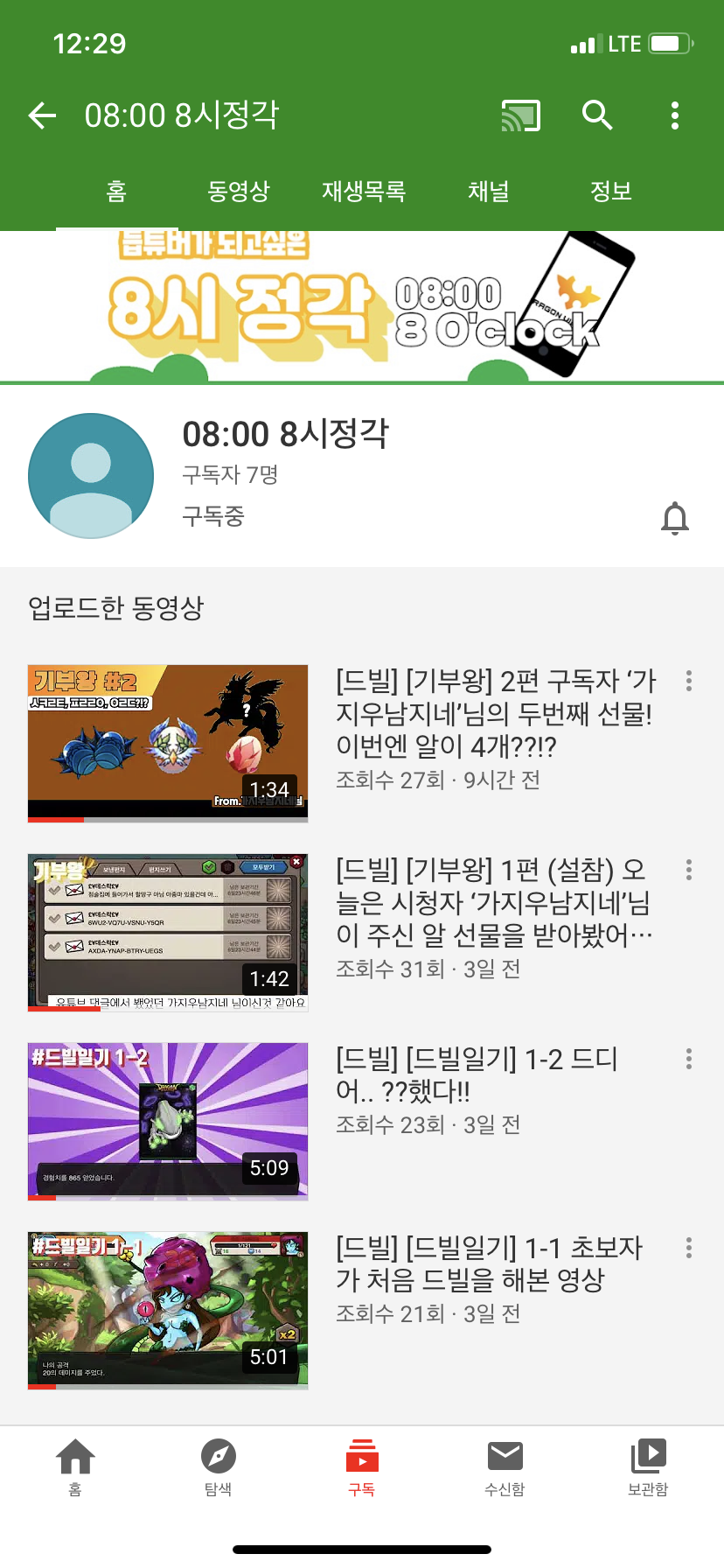Open the 수신함 inbox tab

pos(505,1466)
